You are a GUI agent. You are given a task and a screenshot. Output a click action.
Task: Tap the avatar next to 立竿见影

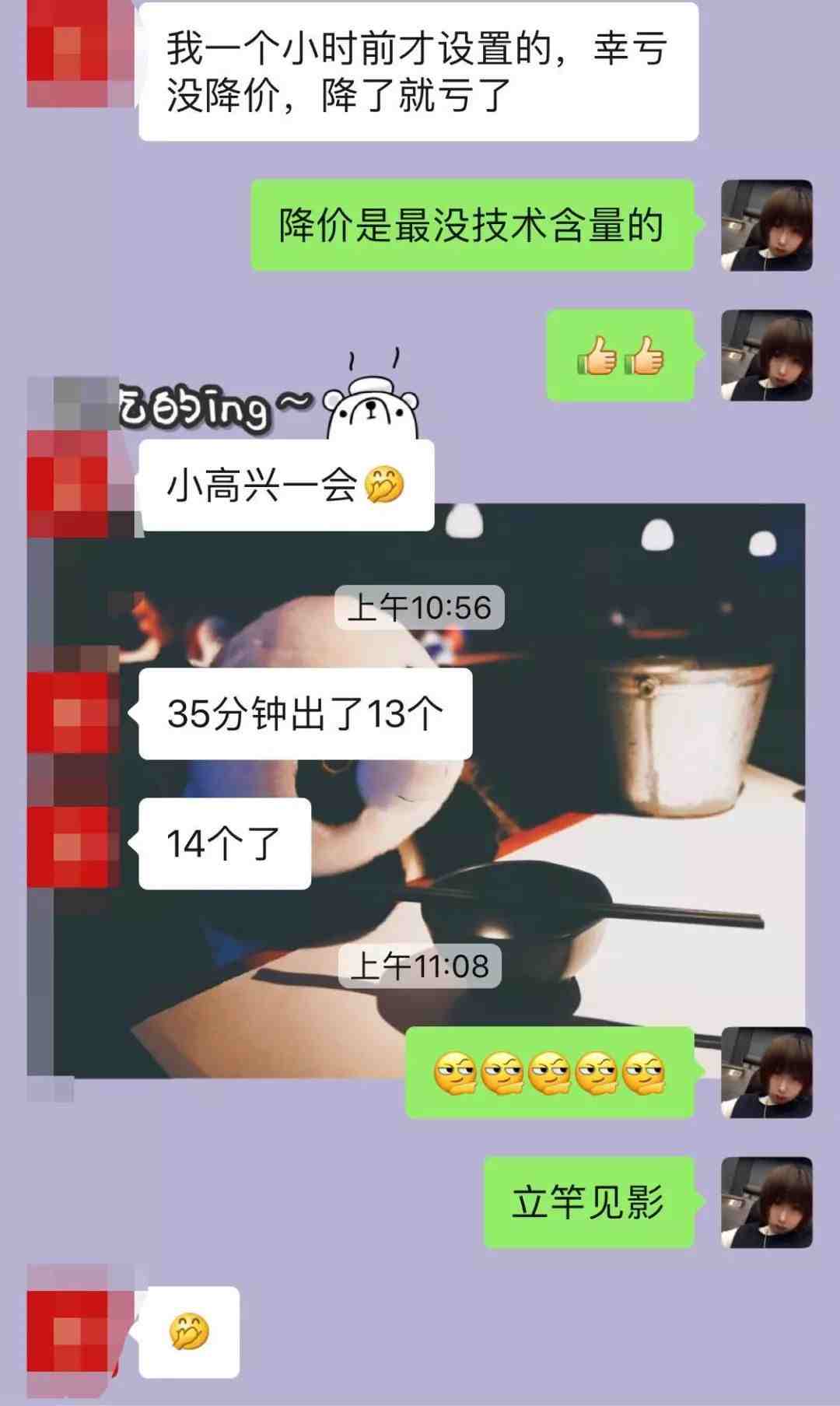(766, 1202)
